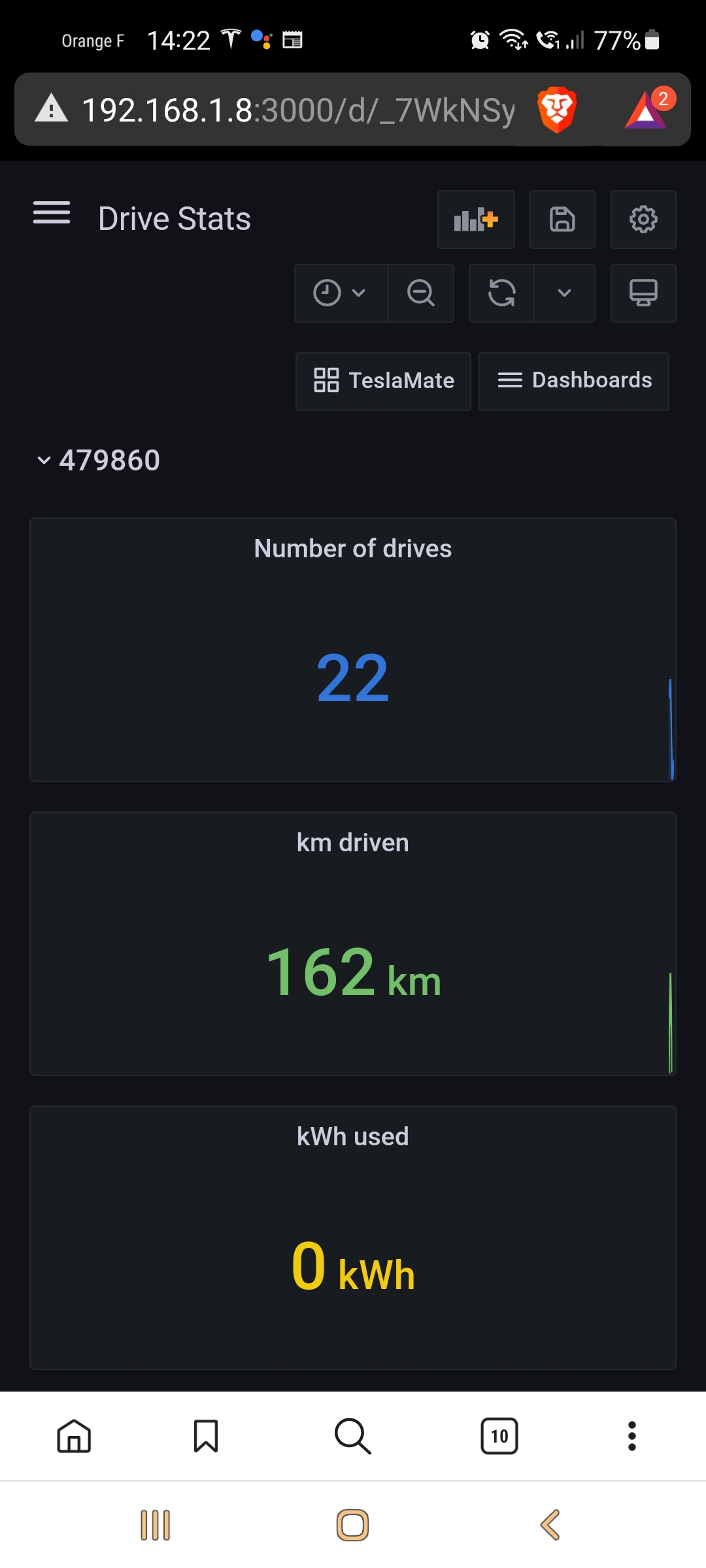Open the dashboard settings gear
This screenshot has width=706, height=1568.
click(x=643, y=220)
